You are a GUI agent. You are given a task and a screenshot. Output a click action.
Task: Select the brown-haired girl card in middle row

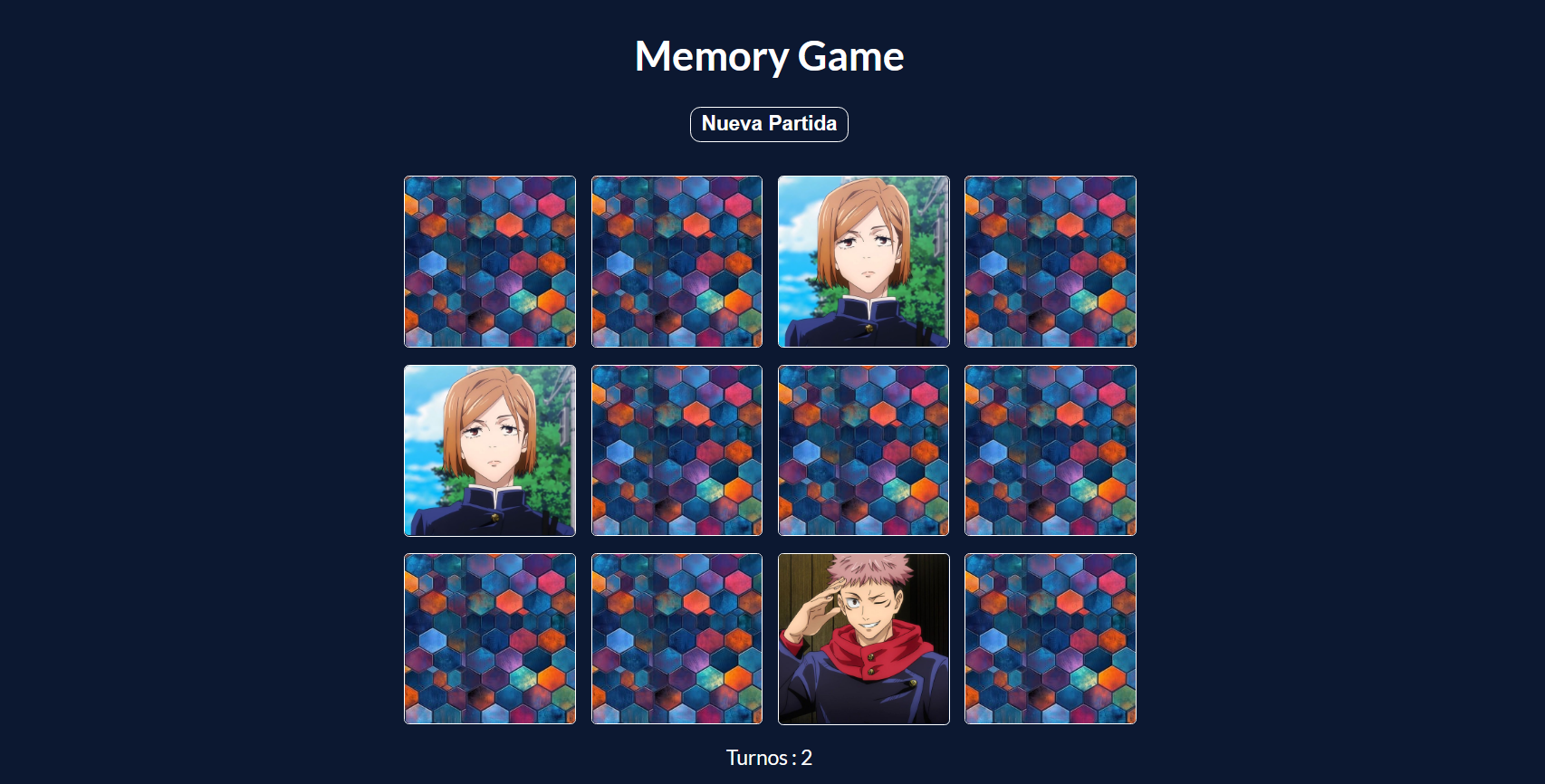click(490, 451)
